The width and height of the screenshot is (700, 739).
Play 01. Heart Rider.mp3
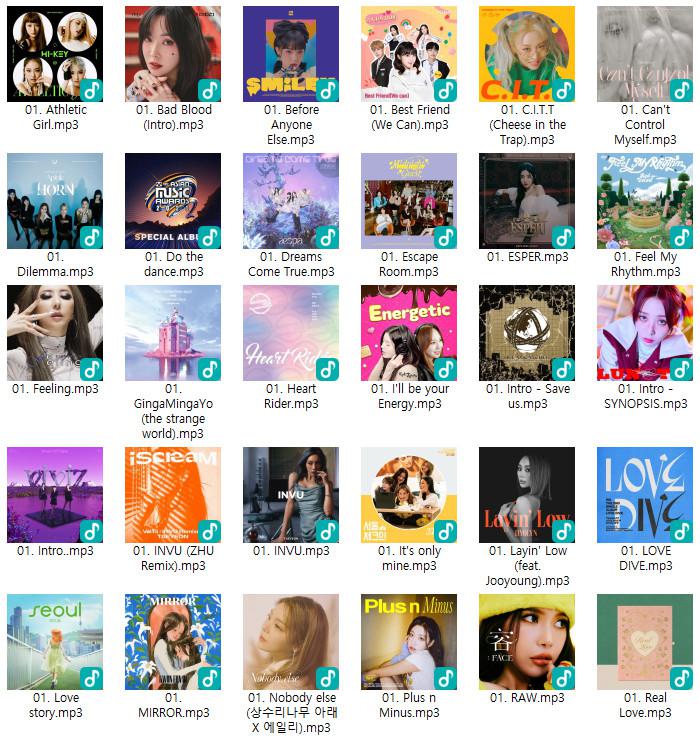point(291,333)
